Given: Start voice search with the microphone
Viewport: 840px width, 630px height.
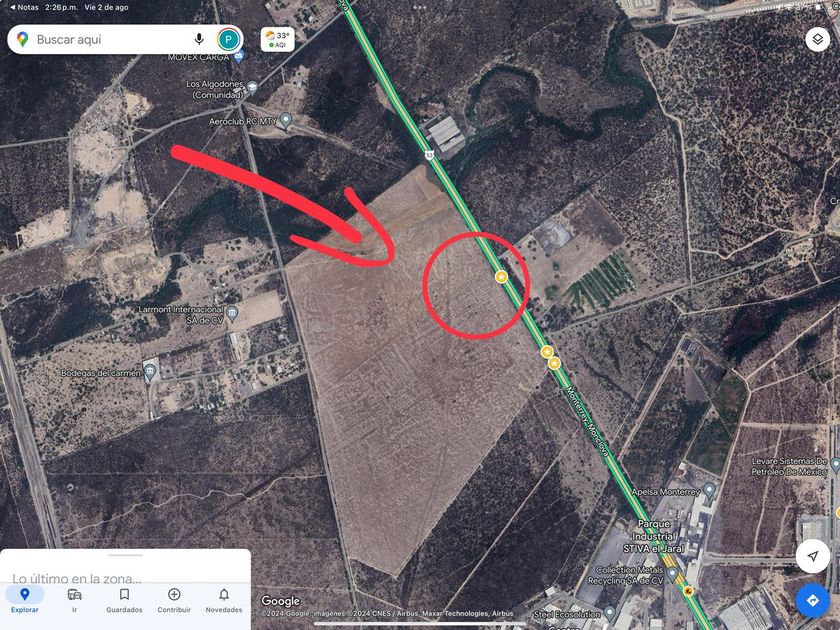Looking at the screenshot, I should pyautogui.click(x=199, y=40).
